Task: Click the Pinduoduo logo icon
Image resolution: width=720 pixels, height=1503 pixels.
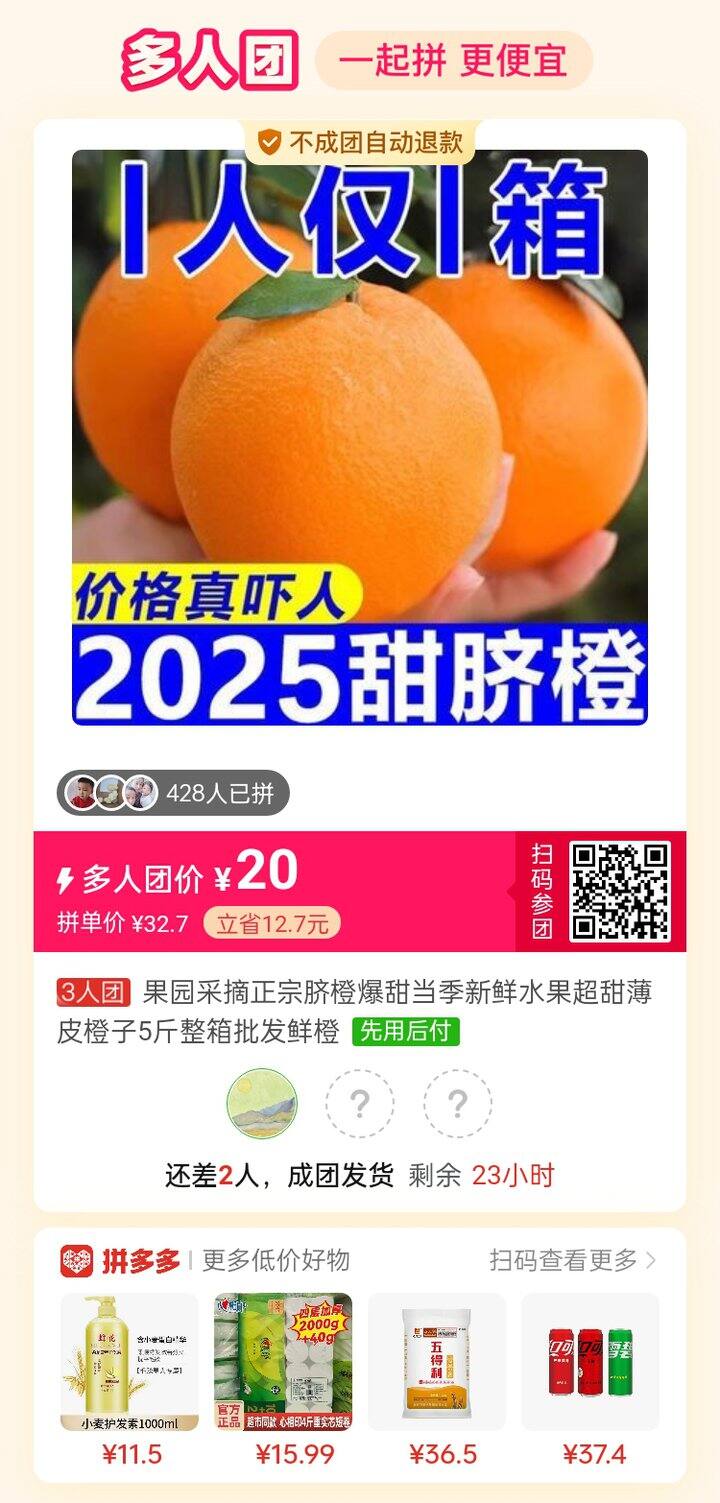Action: [78, 1263]
